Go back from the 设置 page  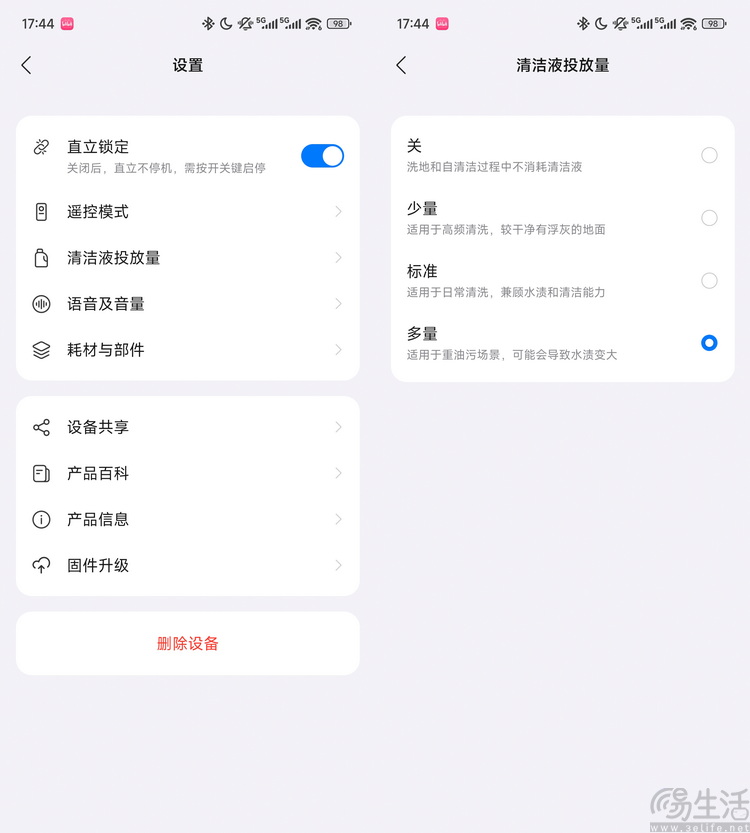(27, 65)
